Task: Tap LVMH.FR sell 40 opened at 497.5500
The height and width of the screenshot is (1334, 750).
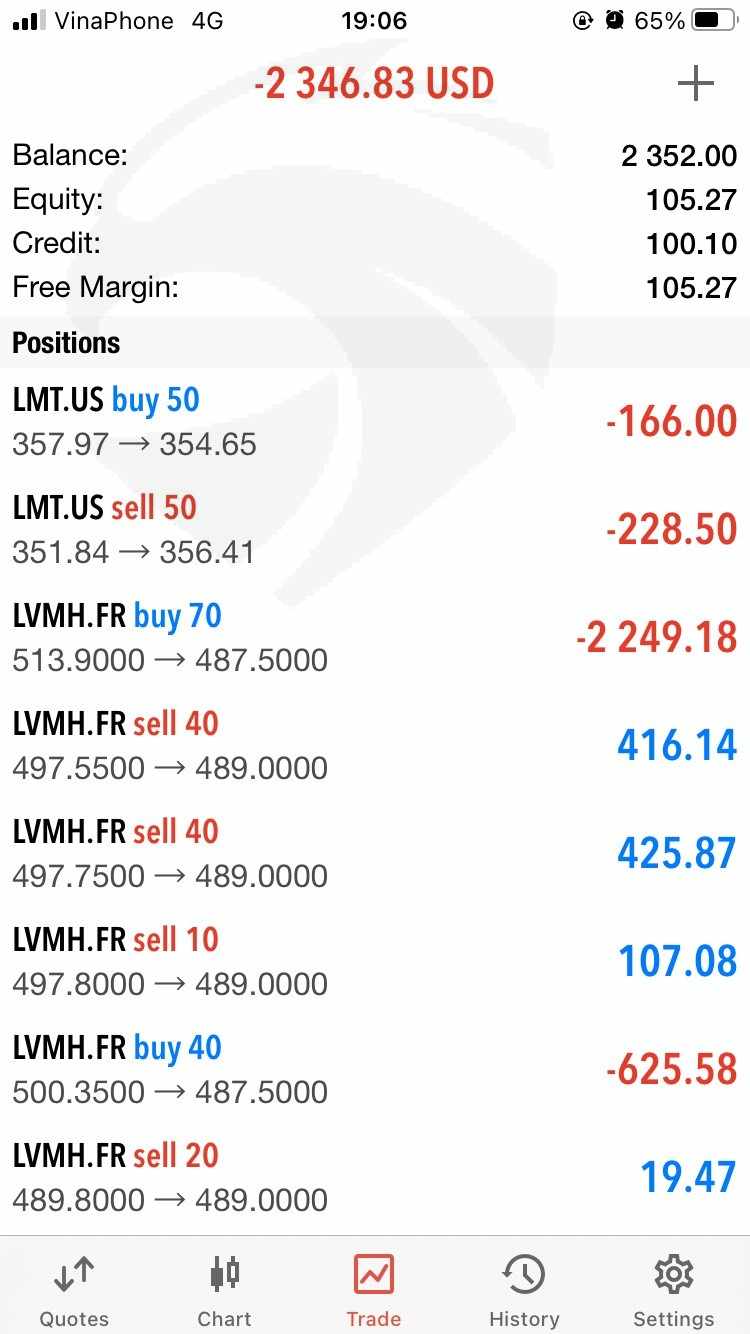Action: click(x=374, y=745)
